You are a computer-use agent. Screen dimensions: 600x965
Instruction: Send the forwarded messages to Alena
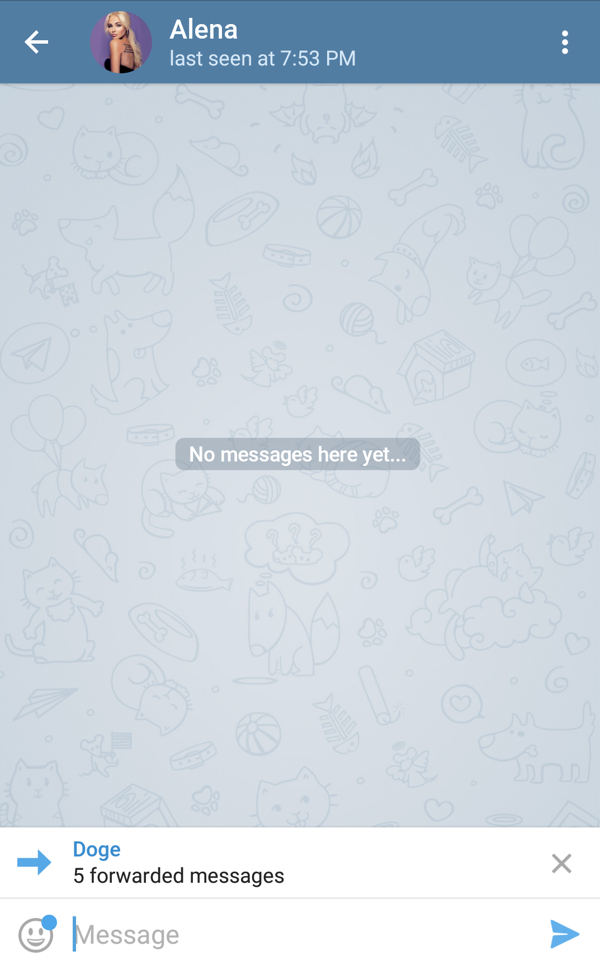point(564,934)
